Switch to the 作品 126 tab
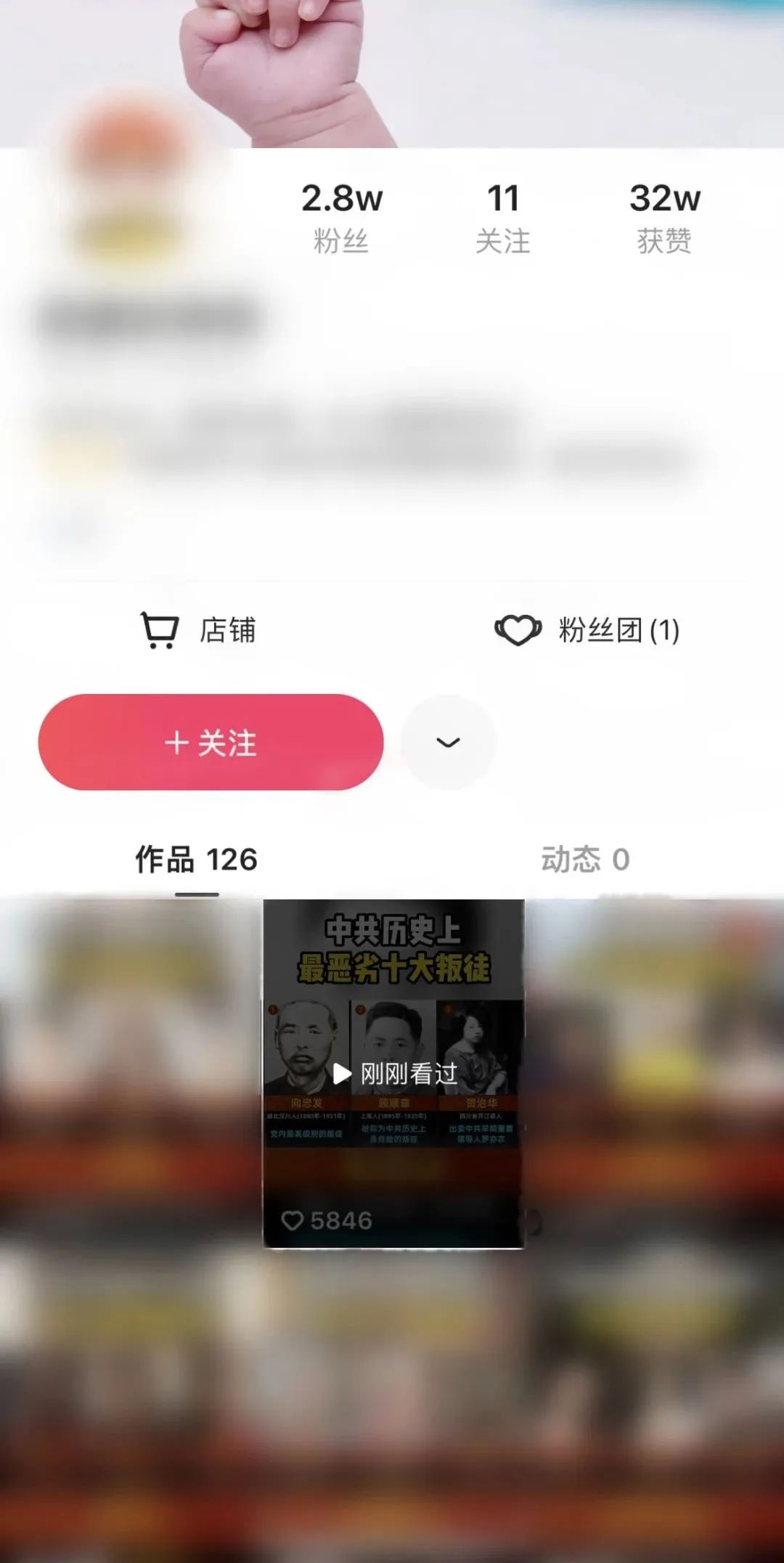This screenshot has width=784, height=1563. pyautogui.click(x=196, y=860)
